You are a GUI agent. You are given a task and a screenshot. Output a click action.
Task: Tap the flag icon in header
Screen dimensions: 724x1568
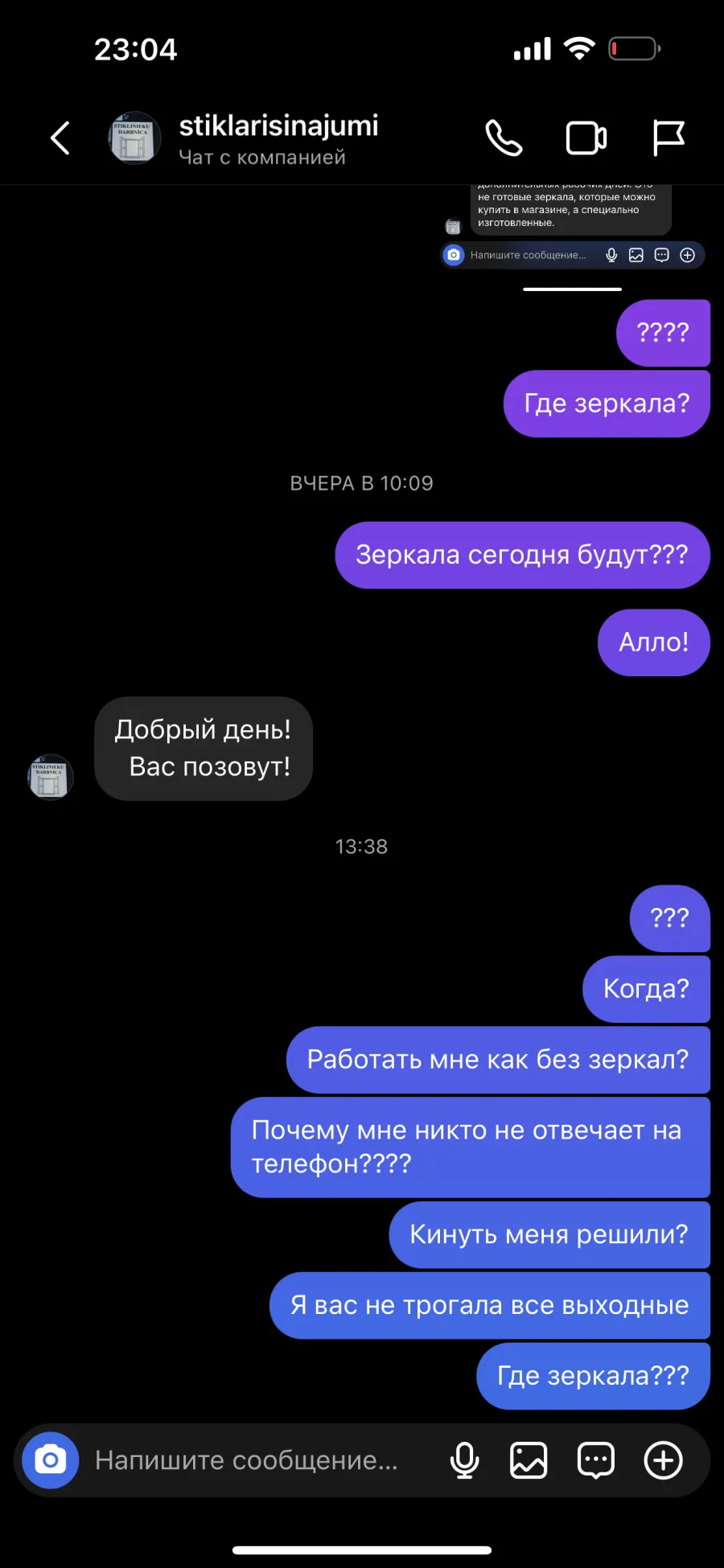click(x=668, y=138)
